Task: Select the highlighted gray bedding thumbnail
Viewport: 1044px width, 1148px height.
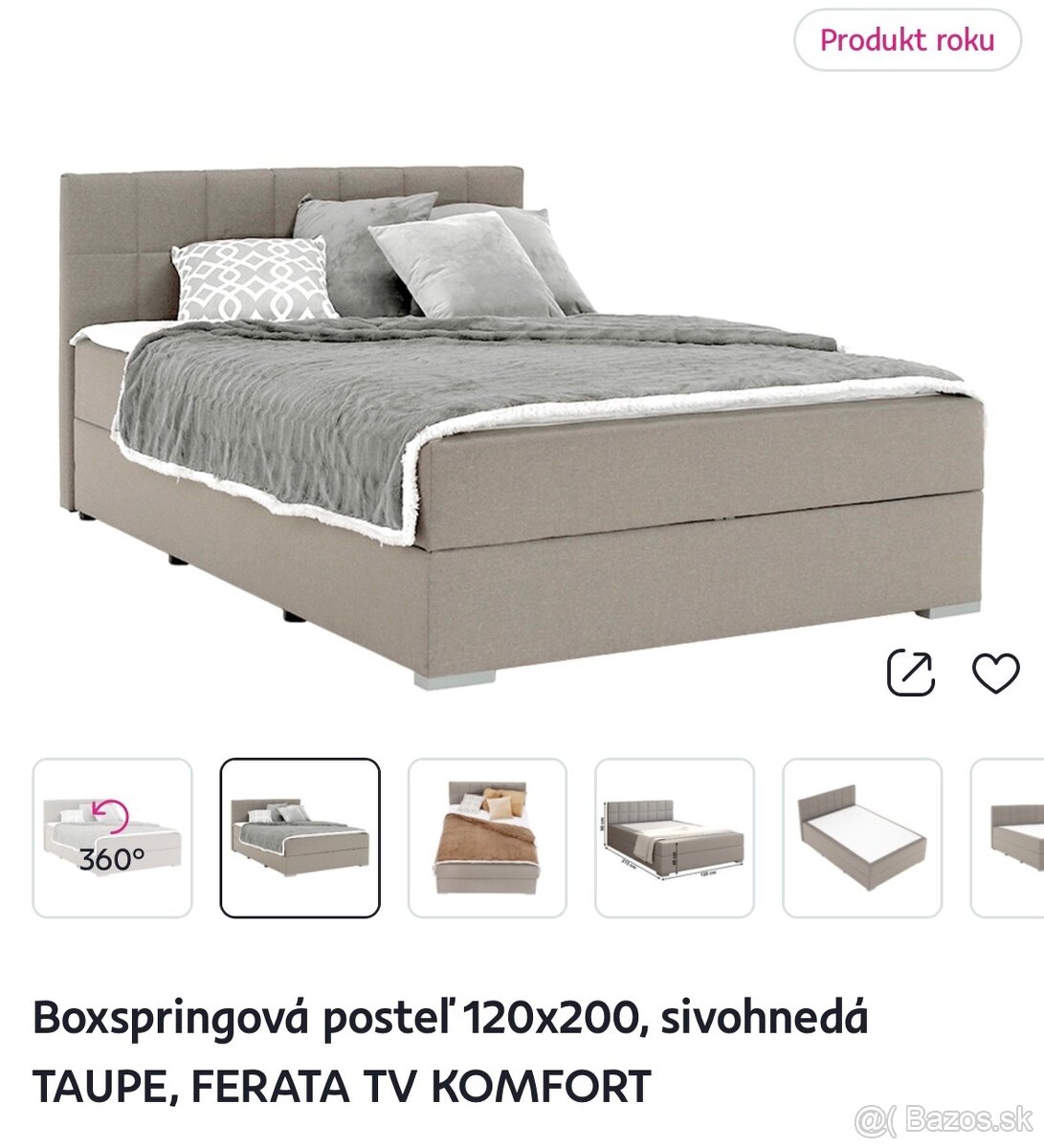Action: pos(300,838)
